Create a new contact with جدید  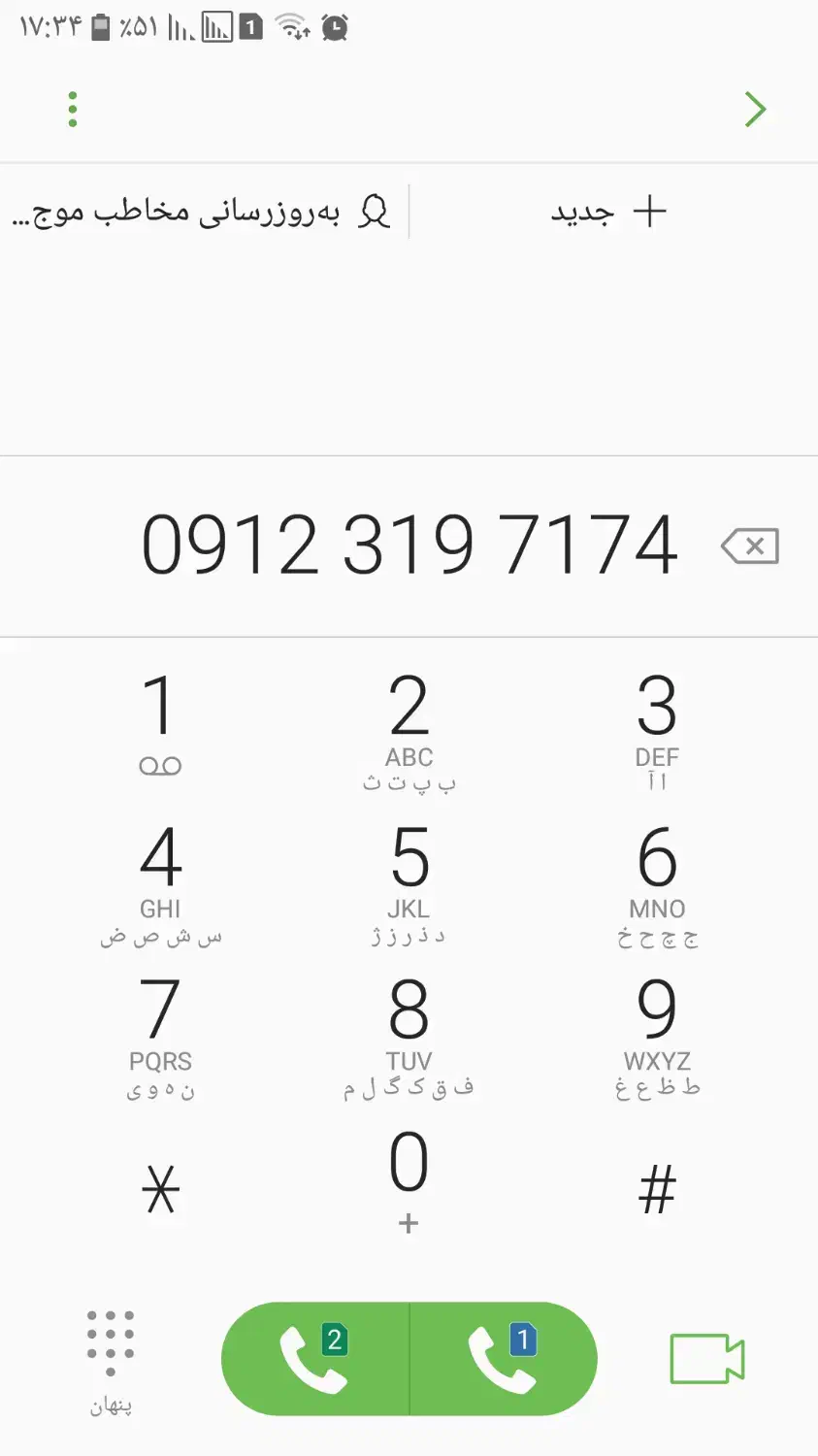[x=608, y=212]
